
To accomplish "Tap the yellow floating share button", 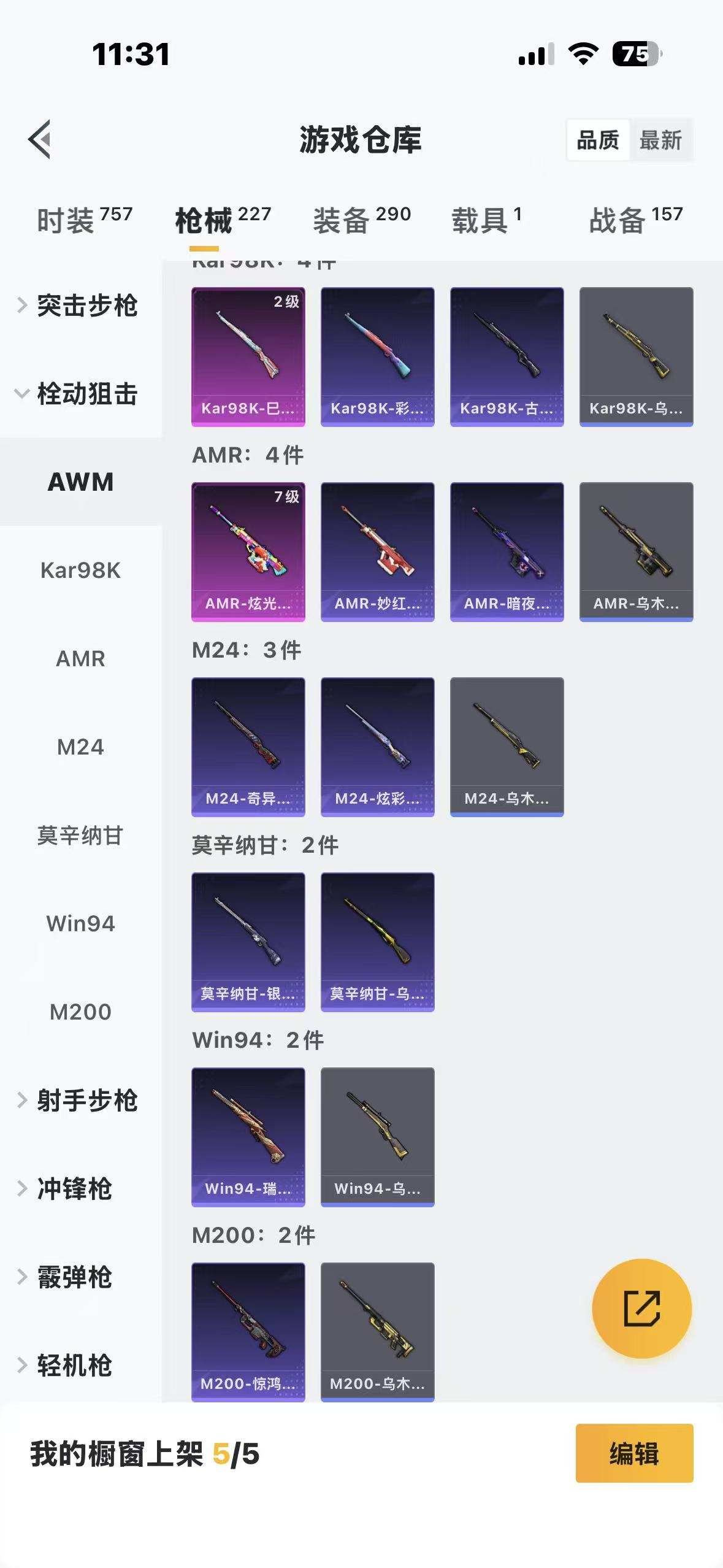I will tap(641, 1309).
